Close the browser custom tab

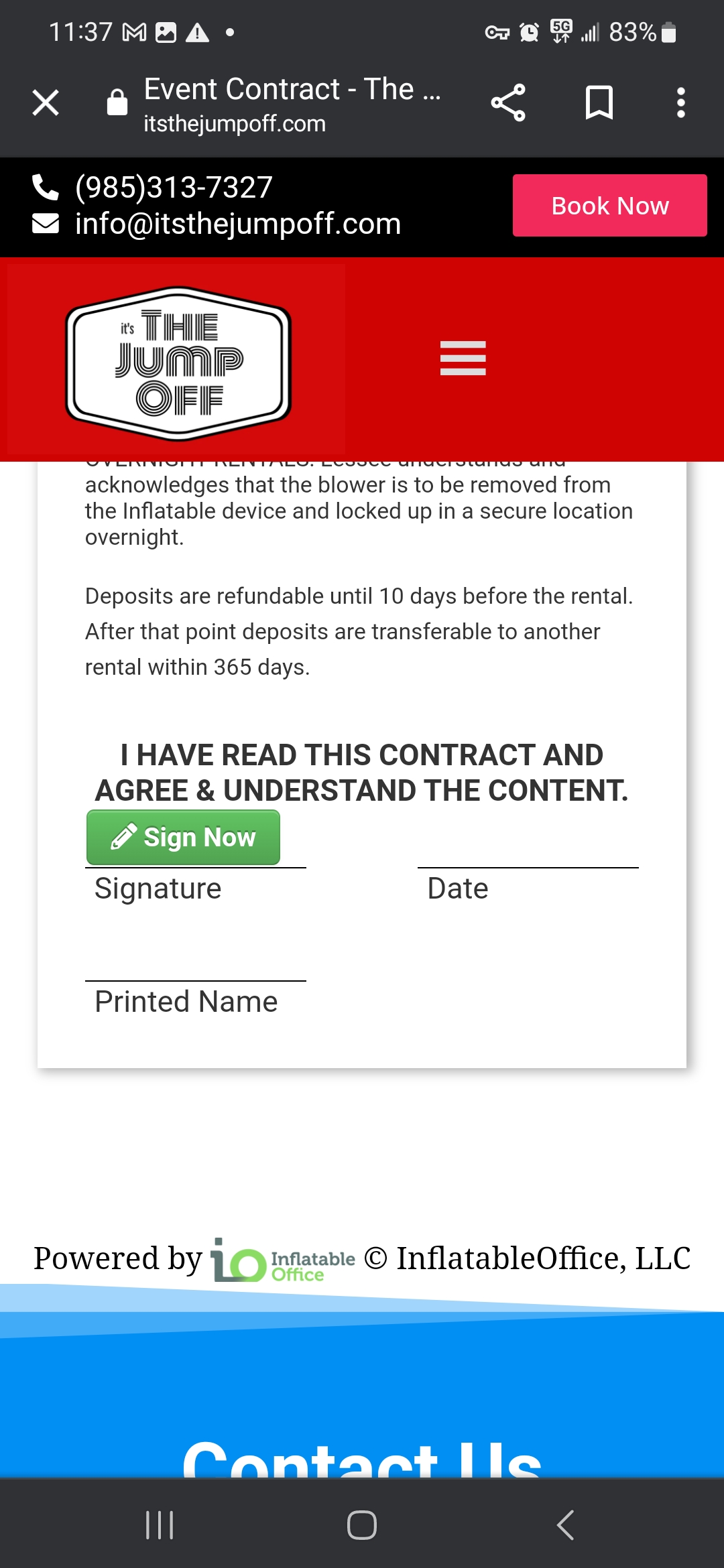(x=46, y=103)
